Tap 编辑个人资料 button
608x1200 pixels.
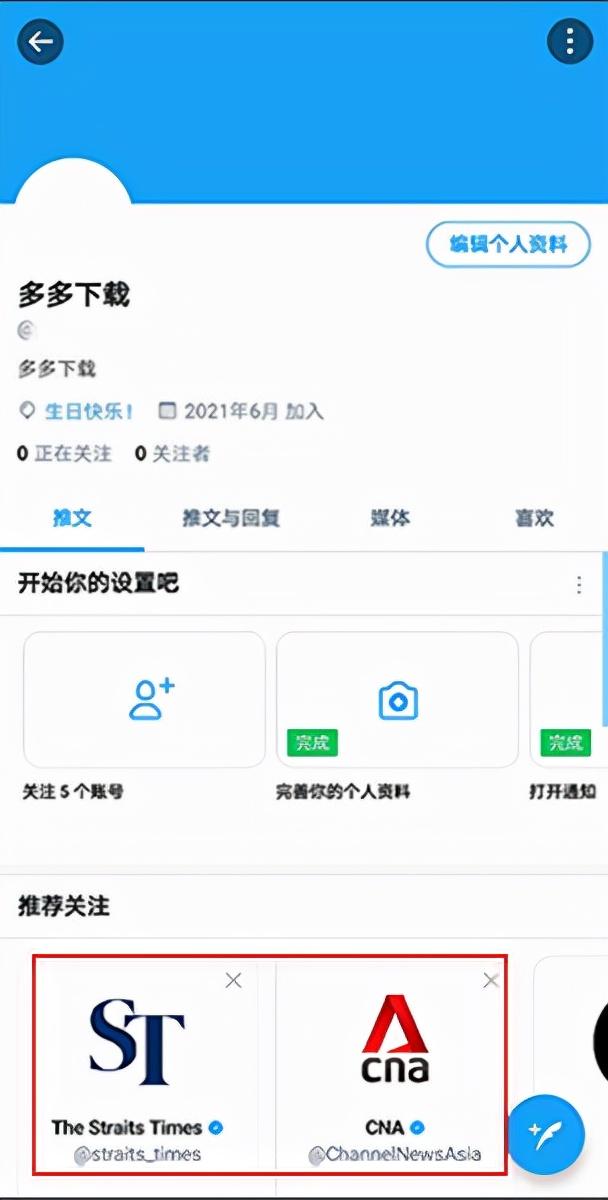point(508,244)
